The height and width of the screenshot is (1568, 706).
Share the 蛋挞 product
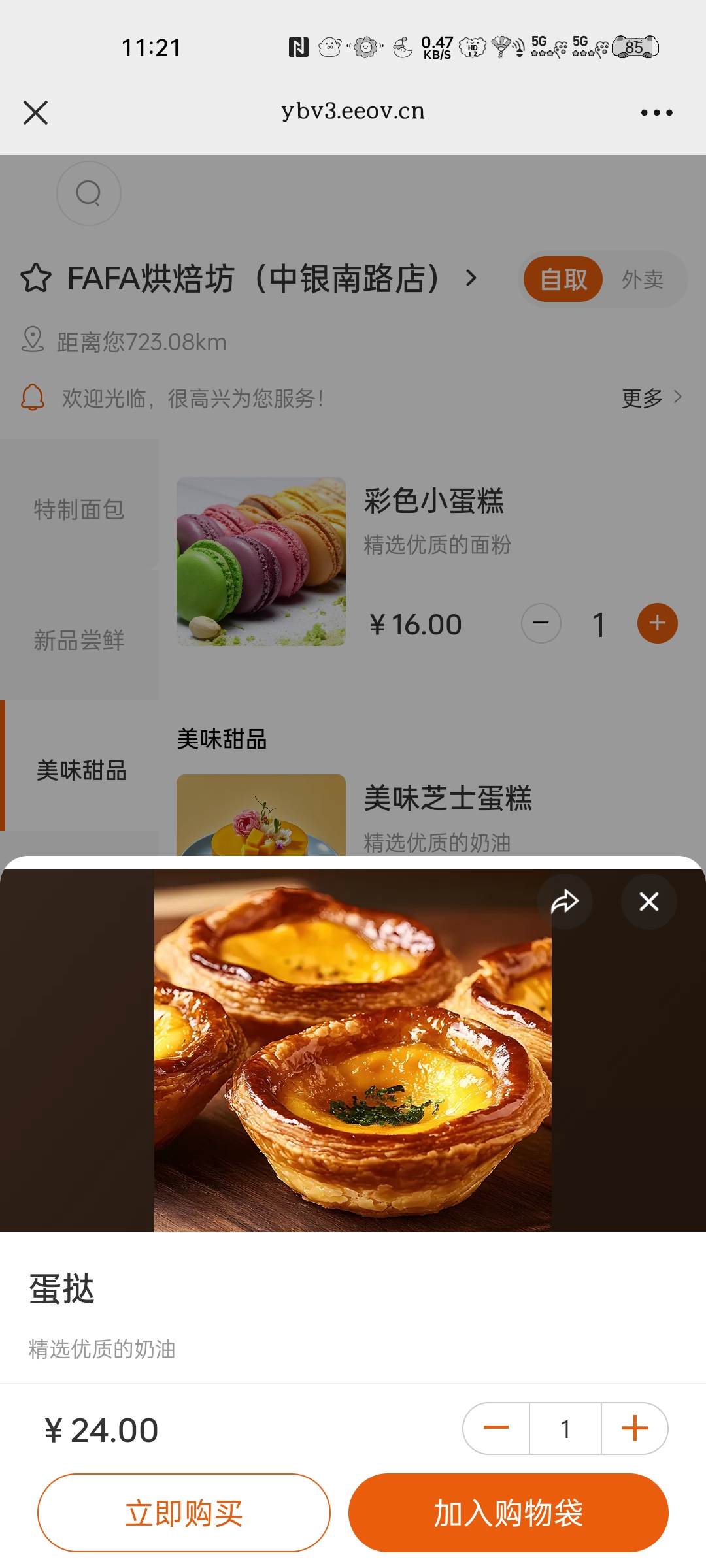[565, 902]
